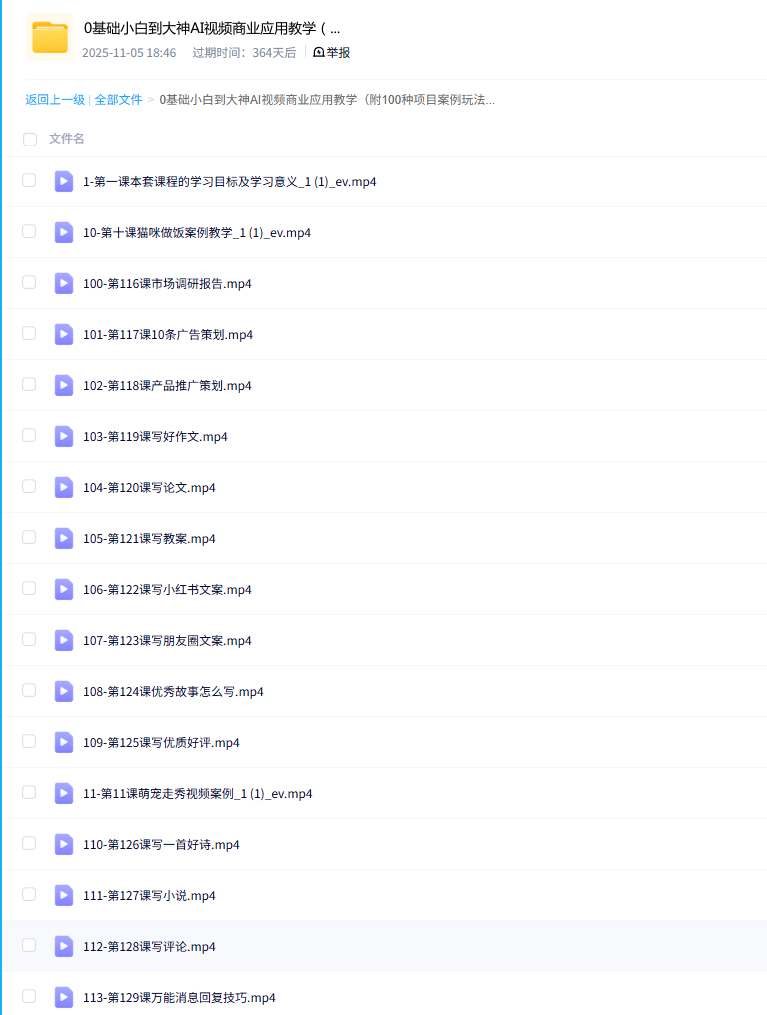
Task: Open 112-第128课写评论.mp4
Action: click(x=149, y=947)
